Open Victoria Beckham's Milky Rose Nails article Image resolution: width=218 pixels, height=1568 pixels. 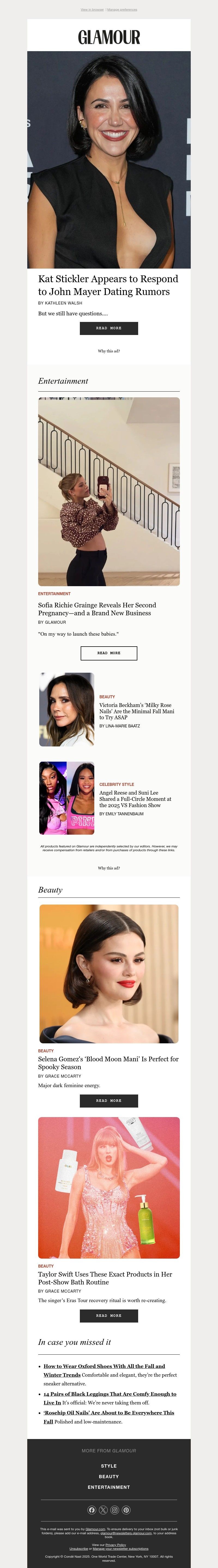point(137,711)
